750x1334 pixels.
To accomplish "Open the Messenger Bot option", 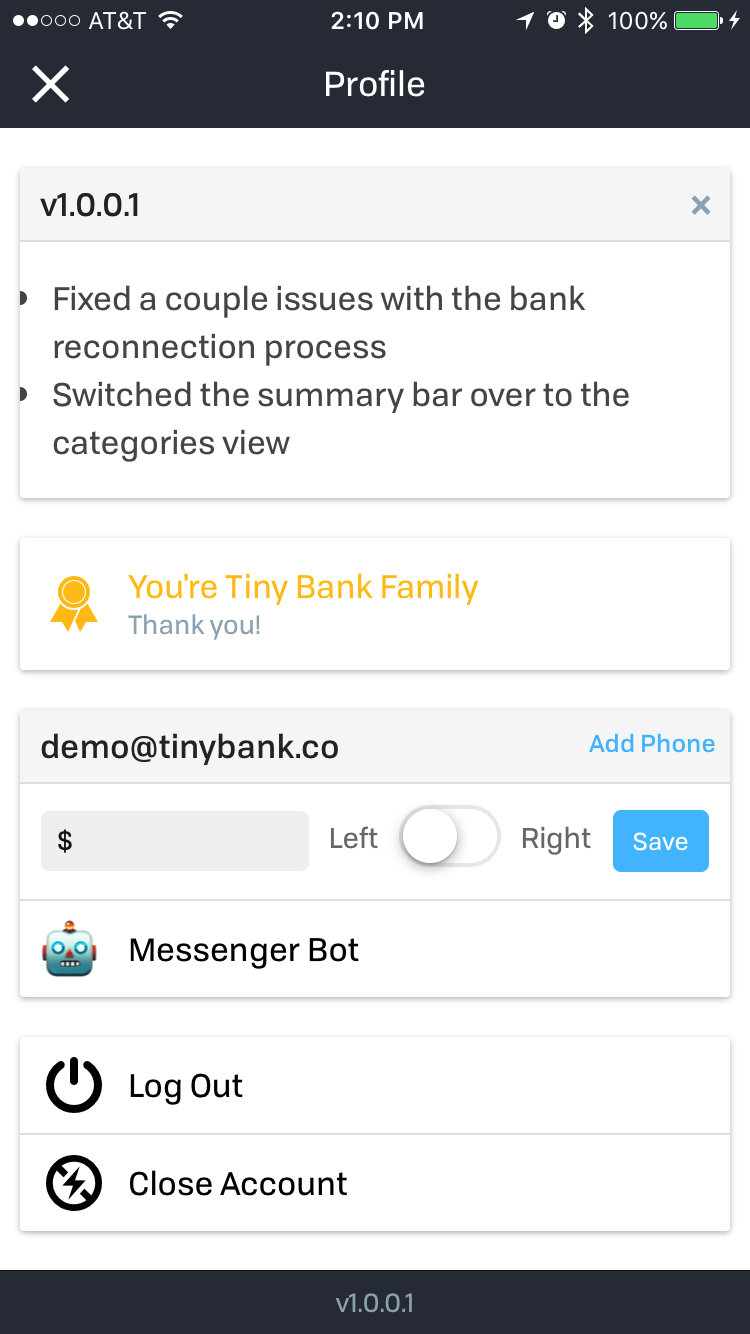I will 374,950.
